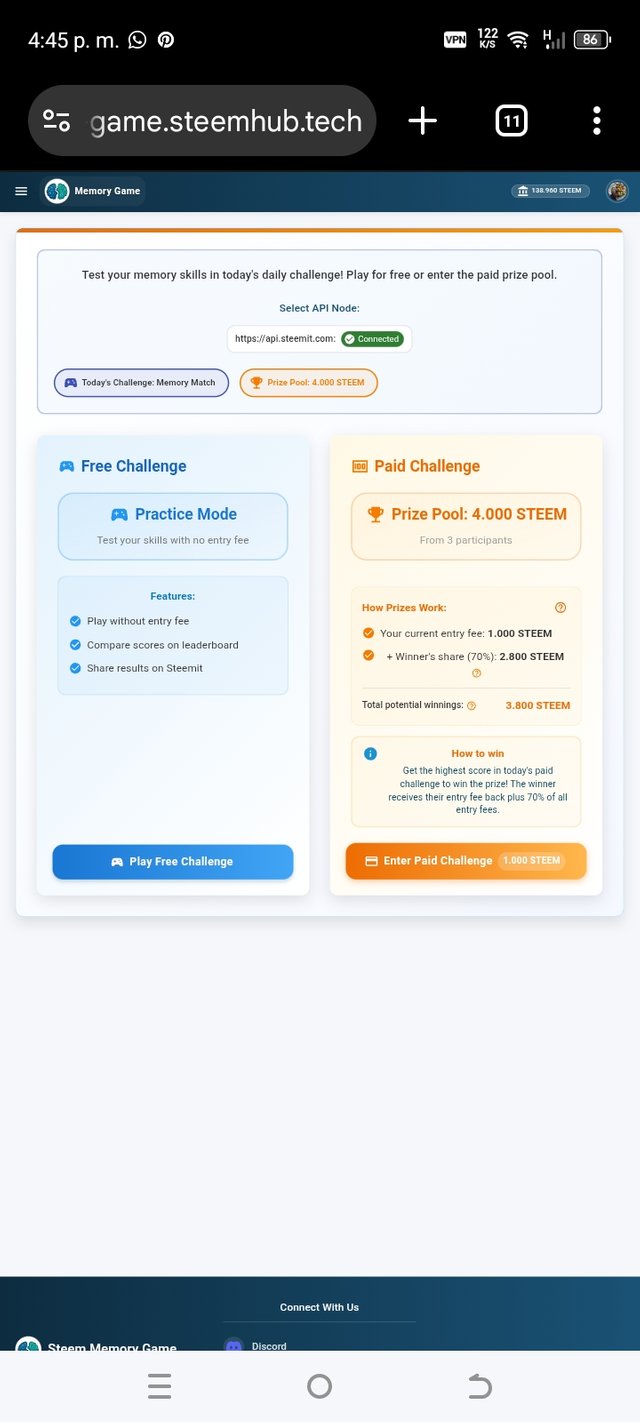Open the How Prizes Work help icon

pos(560,607)
